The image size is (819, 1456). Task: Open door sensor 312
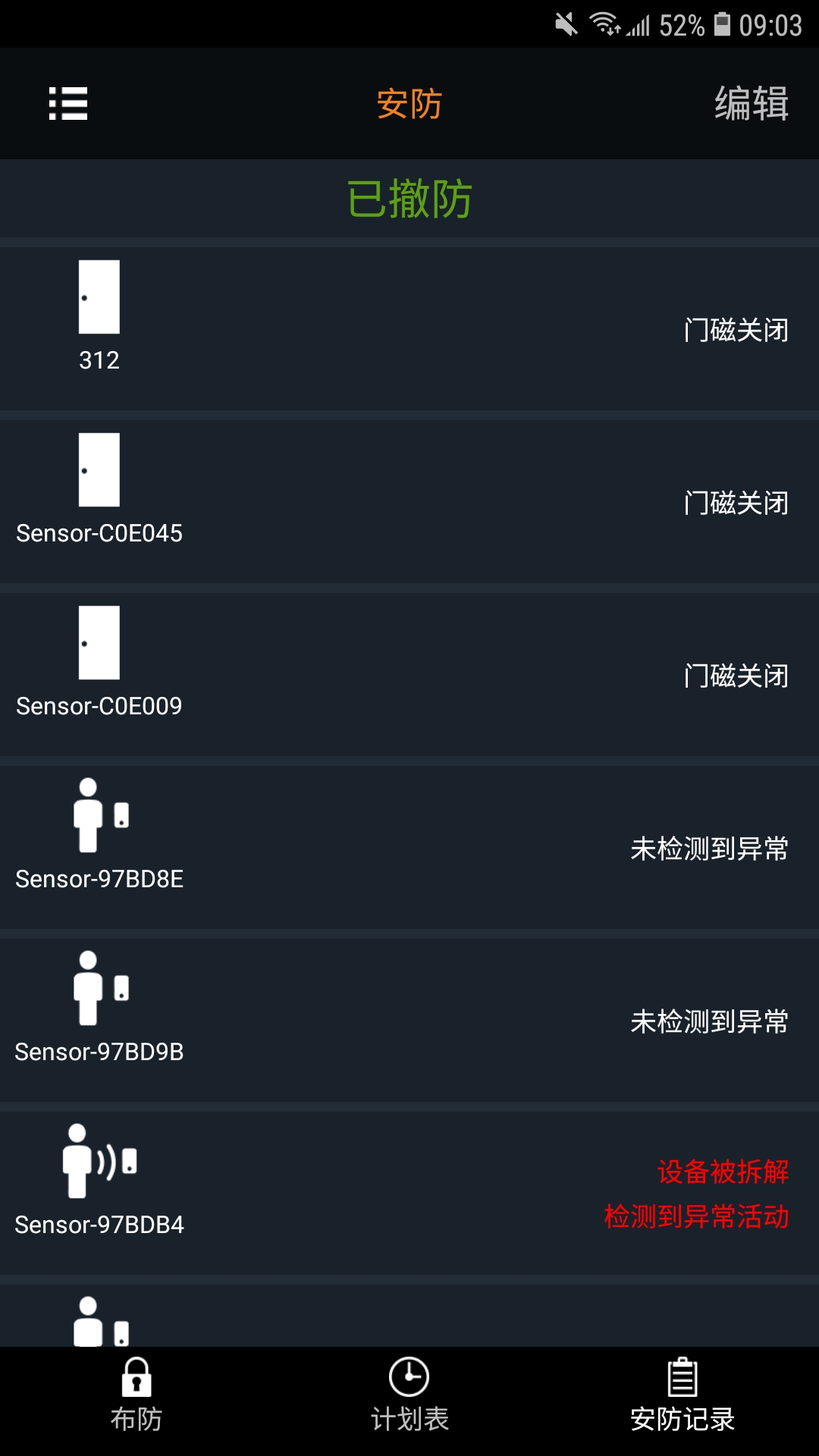click(x=409, y=328)
